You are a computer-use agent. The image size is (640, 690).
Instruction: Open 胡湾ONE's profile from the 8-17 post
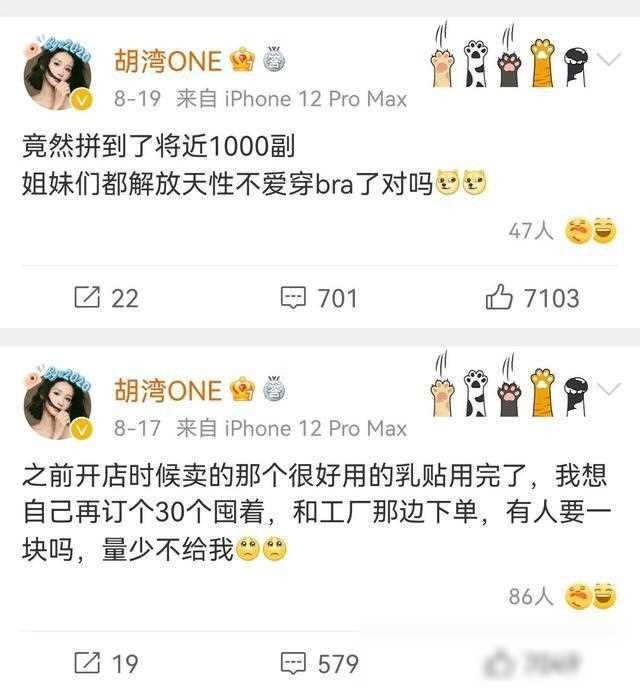166,388
